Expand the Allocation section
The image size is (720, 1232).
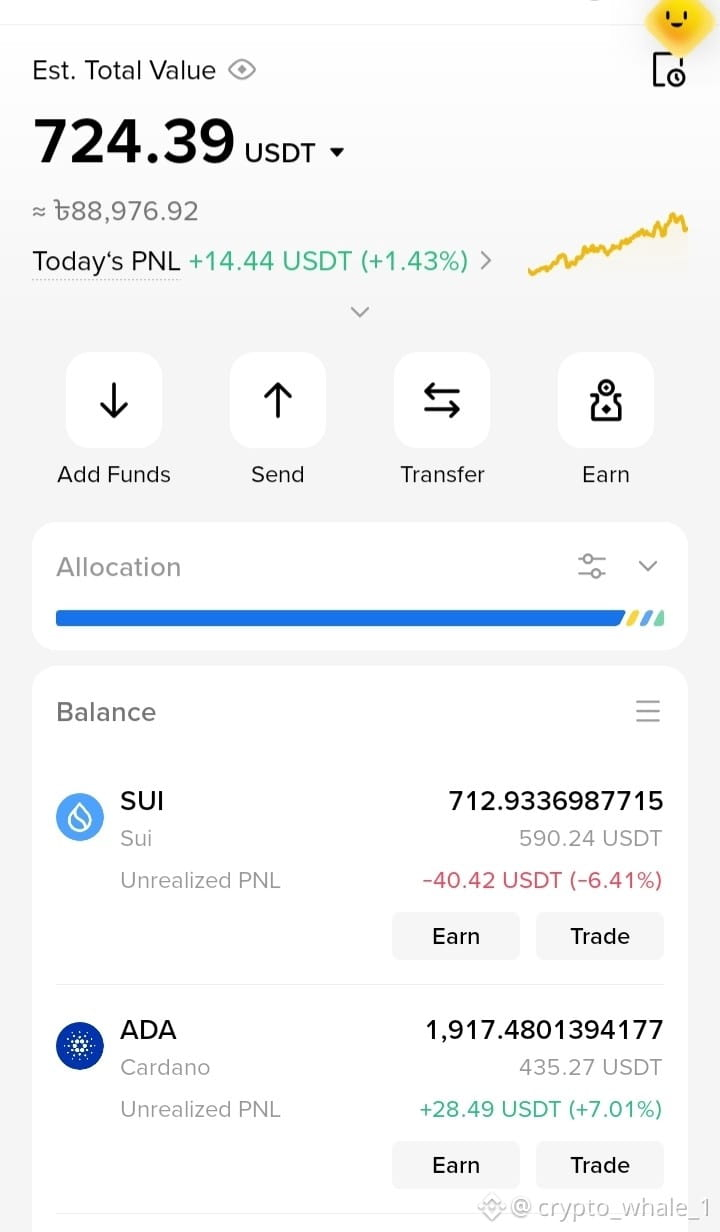pyautogui.click(x=648, y=566)
